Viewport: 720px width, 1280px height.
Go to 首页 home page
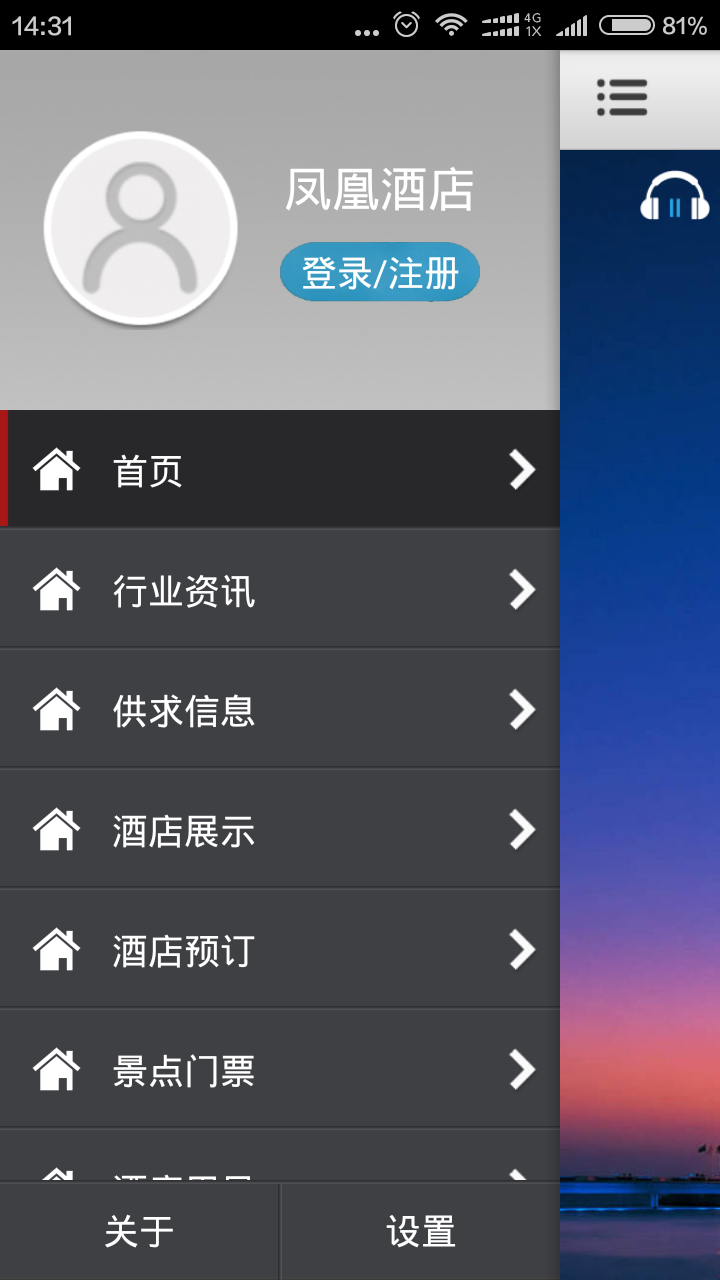(280, 469)
